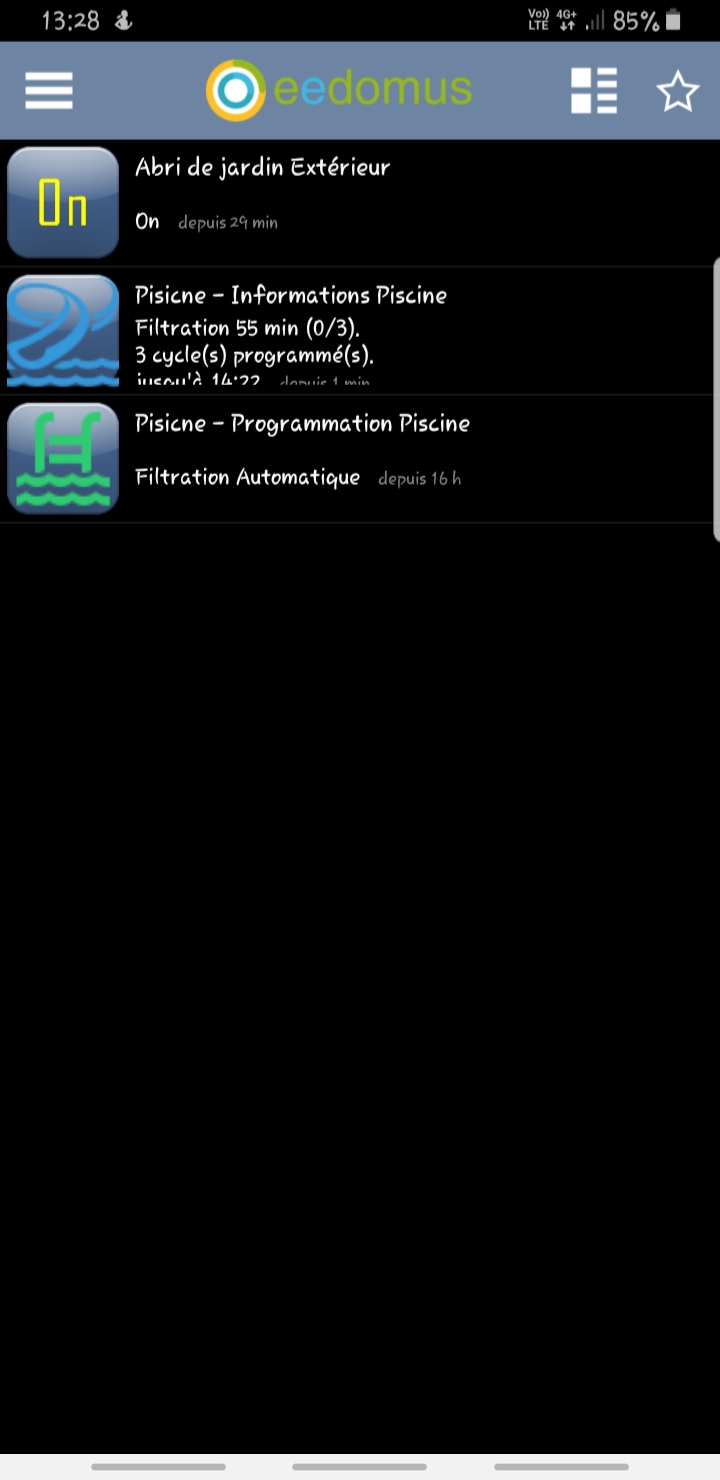Switch the layout view mode

tap(593, 91)
